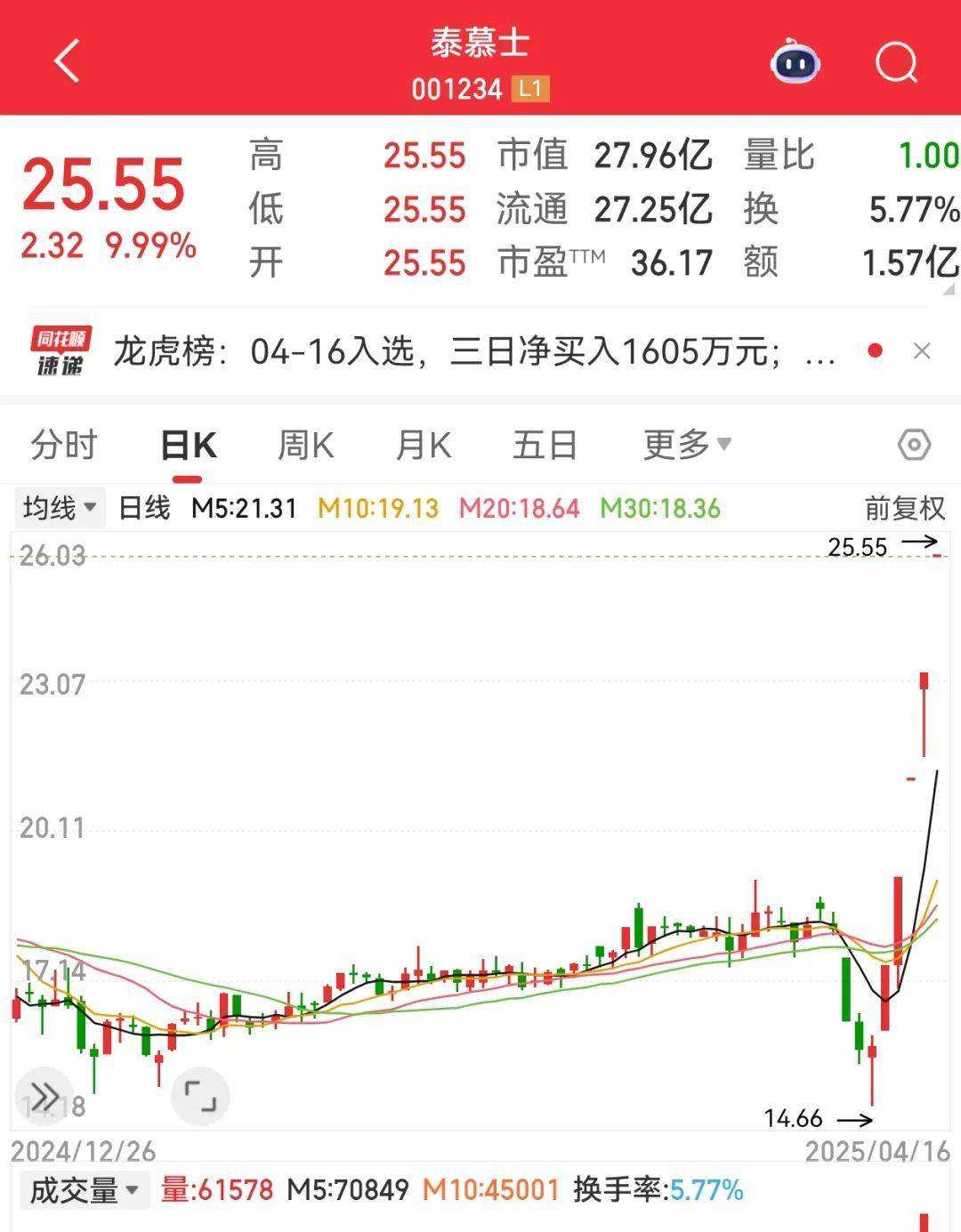This screenshot has width=961, height=1232.
Task: Tap the L1 level badge next to 001234
Action: 529,89
